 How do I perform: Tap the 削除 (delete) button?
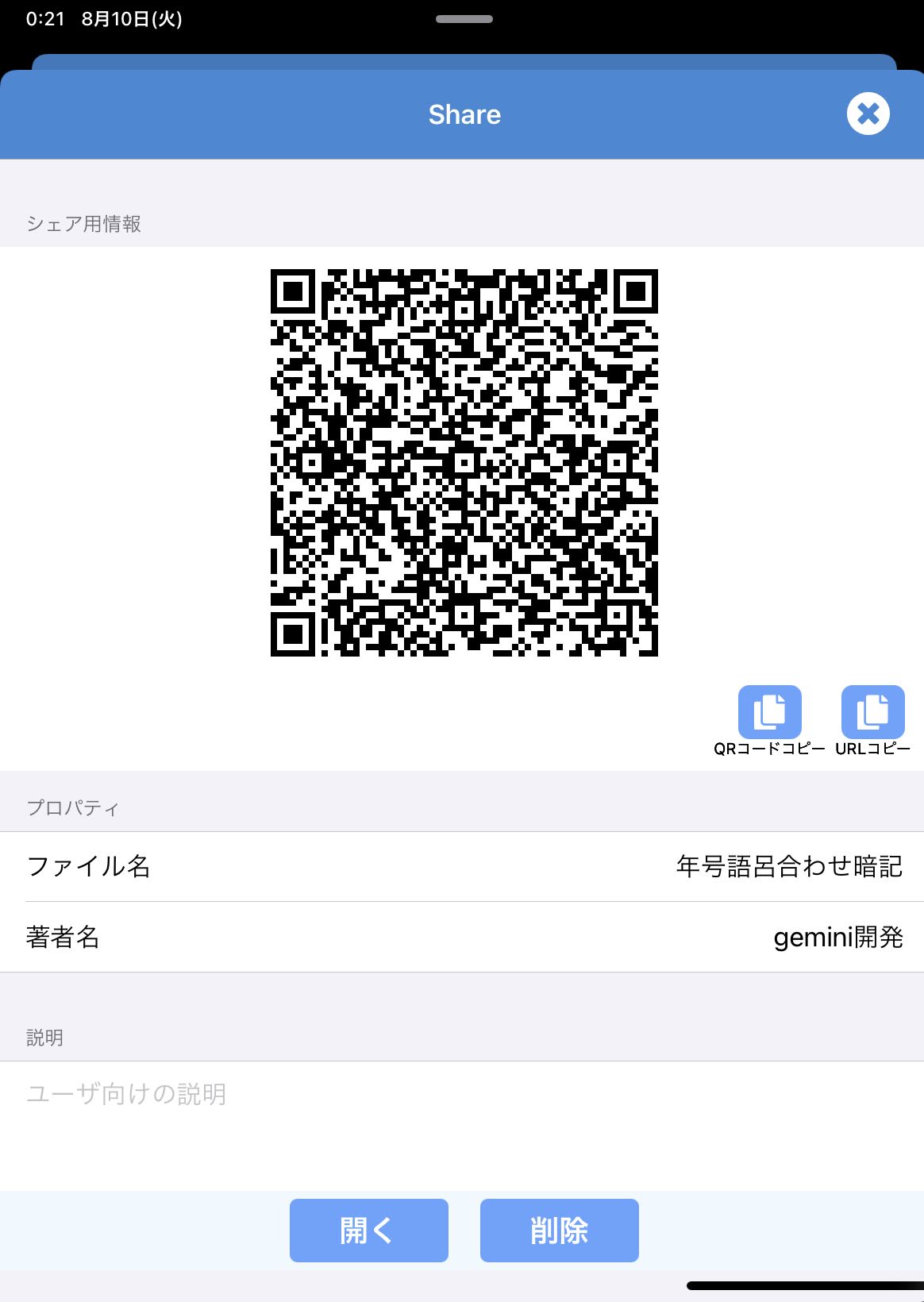click(x=559, y=1230)
